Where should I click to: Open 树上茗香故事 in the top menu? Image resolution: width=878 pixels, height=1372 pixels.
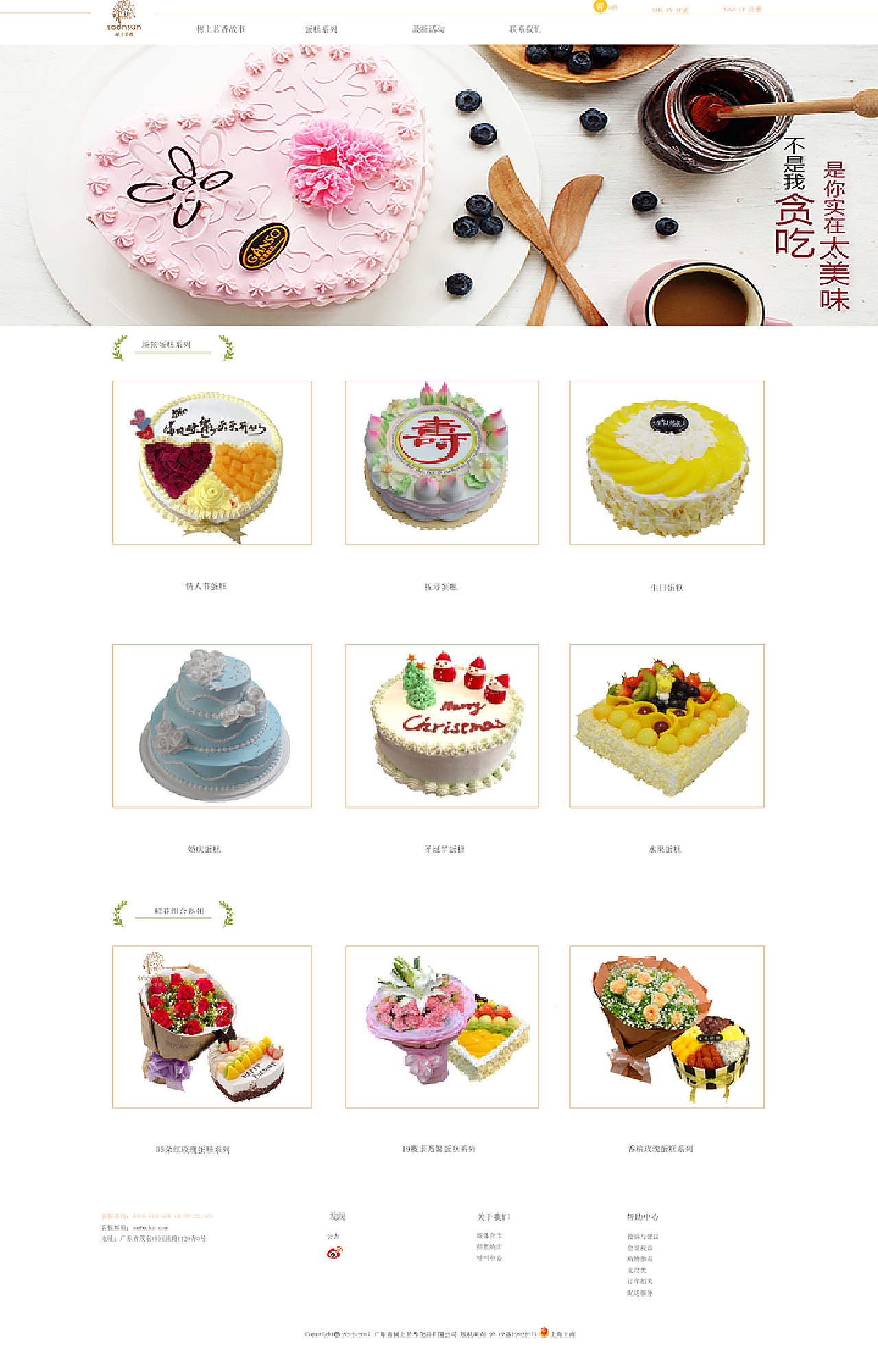(x=220, y=29)
